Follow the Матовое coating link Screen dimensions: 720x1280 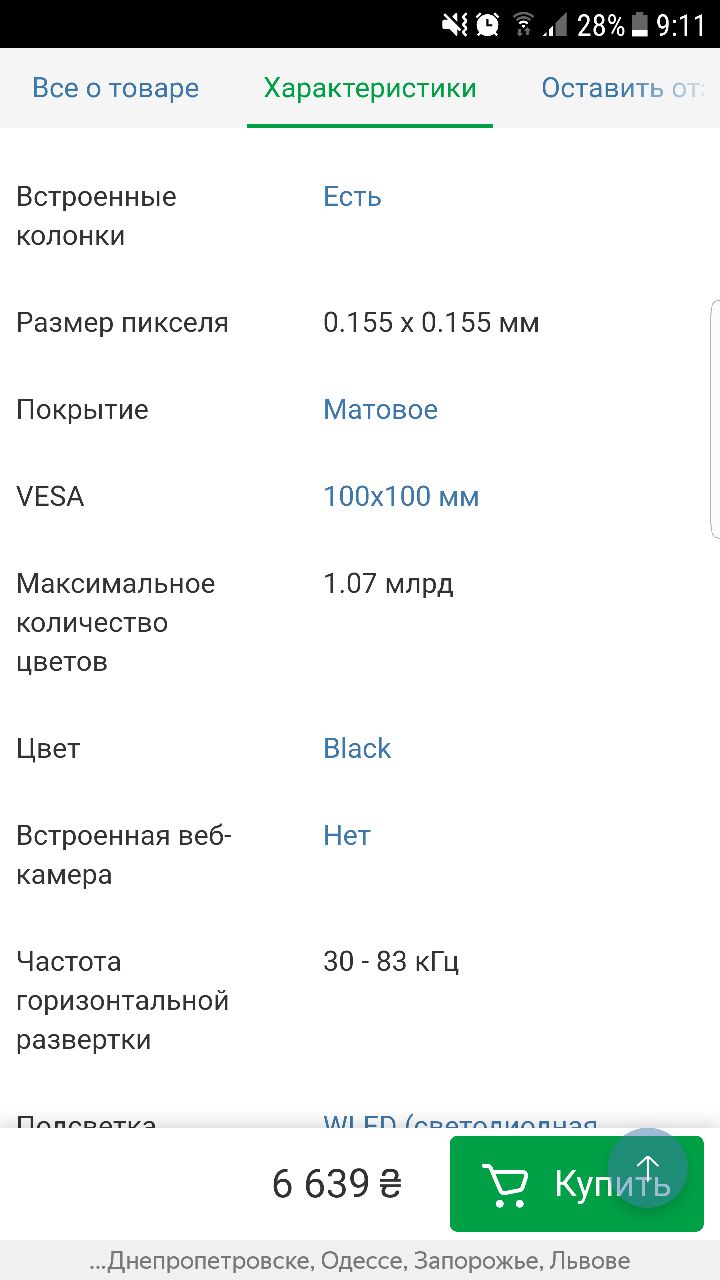380,410
